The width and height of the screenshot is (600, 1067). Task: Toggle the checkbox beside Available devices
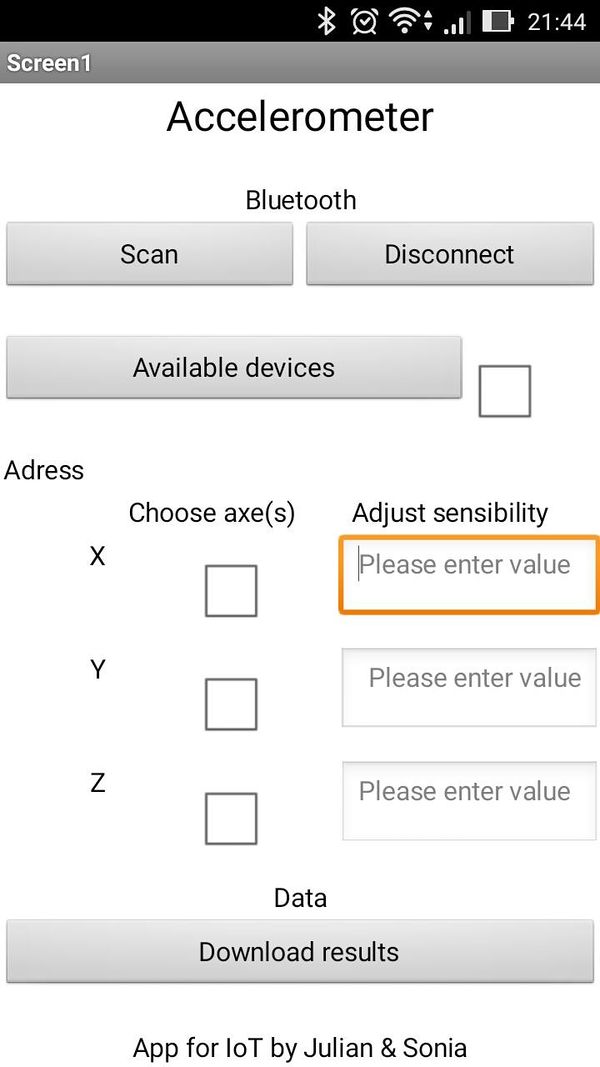click(x=504, y=391)
